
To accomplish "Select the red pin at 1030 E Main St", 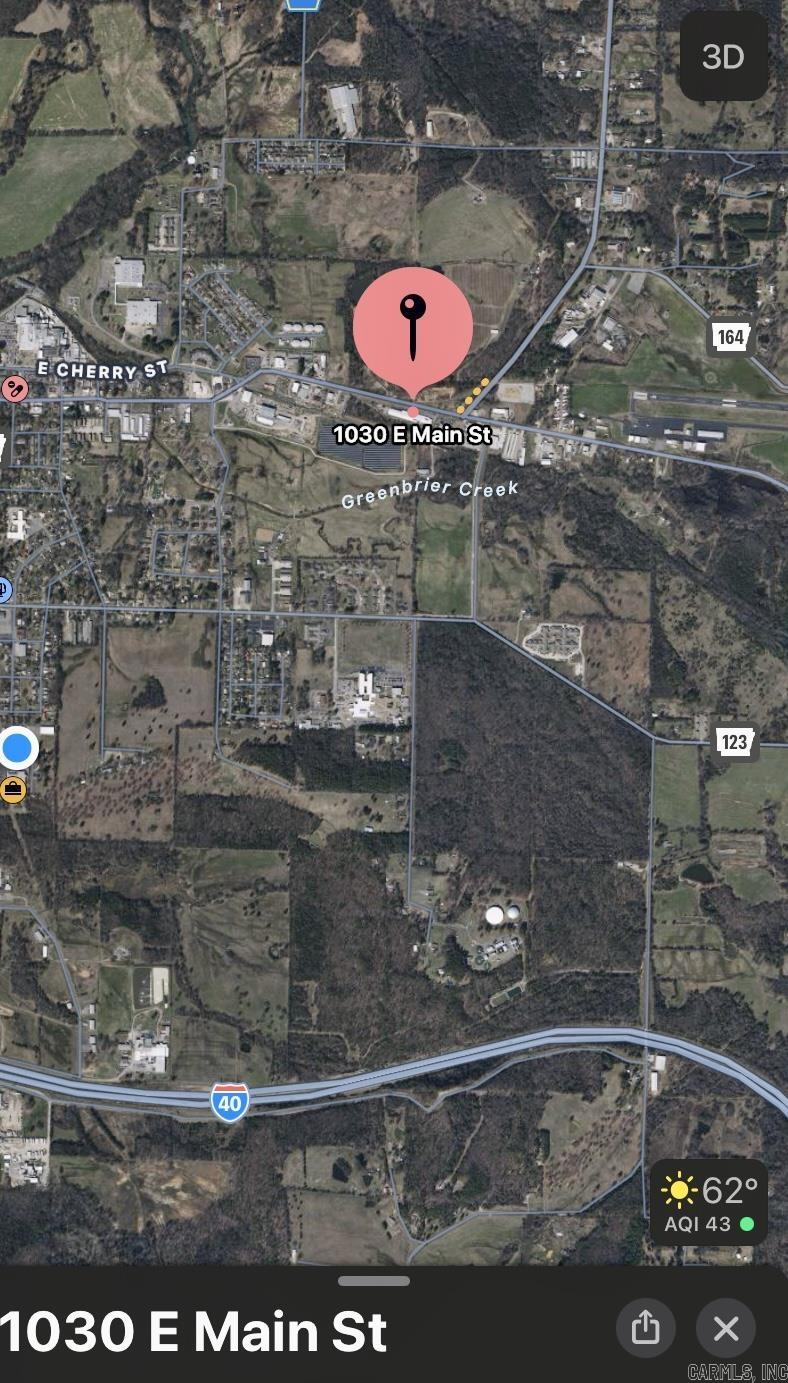I will click(412, 329).
